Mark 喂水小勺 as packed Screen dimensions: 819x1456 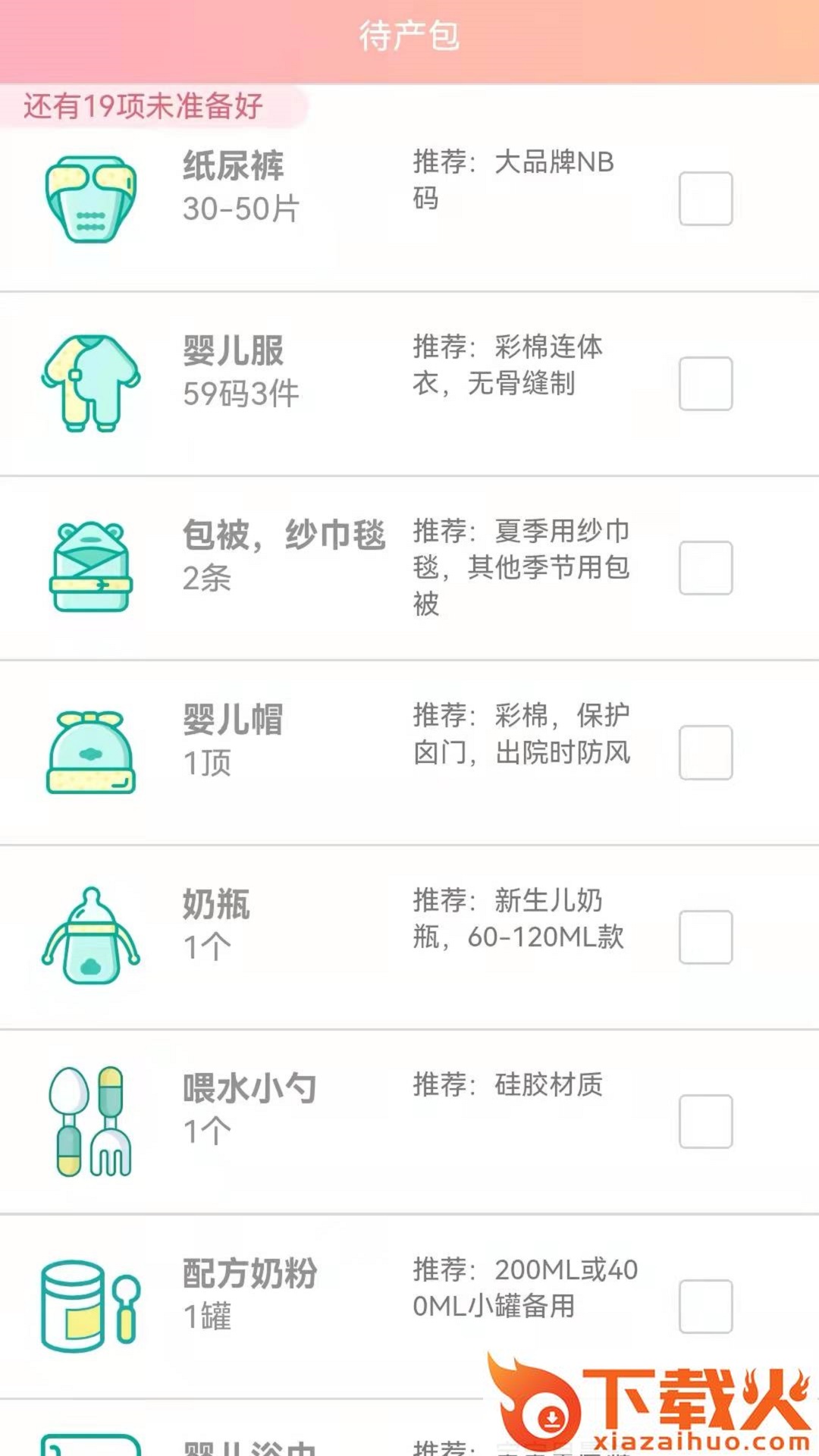705,1122
